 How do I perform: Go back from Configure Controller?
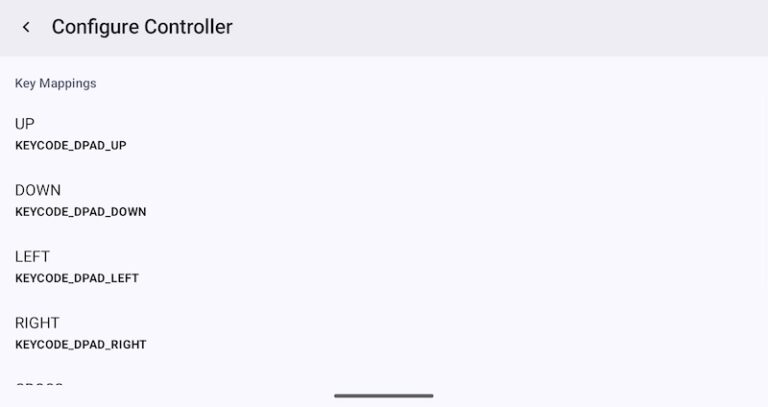point(26,27)
